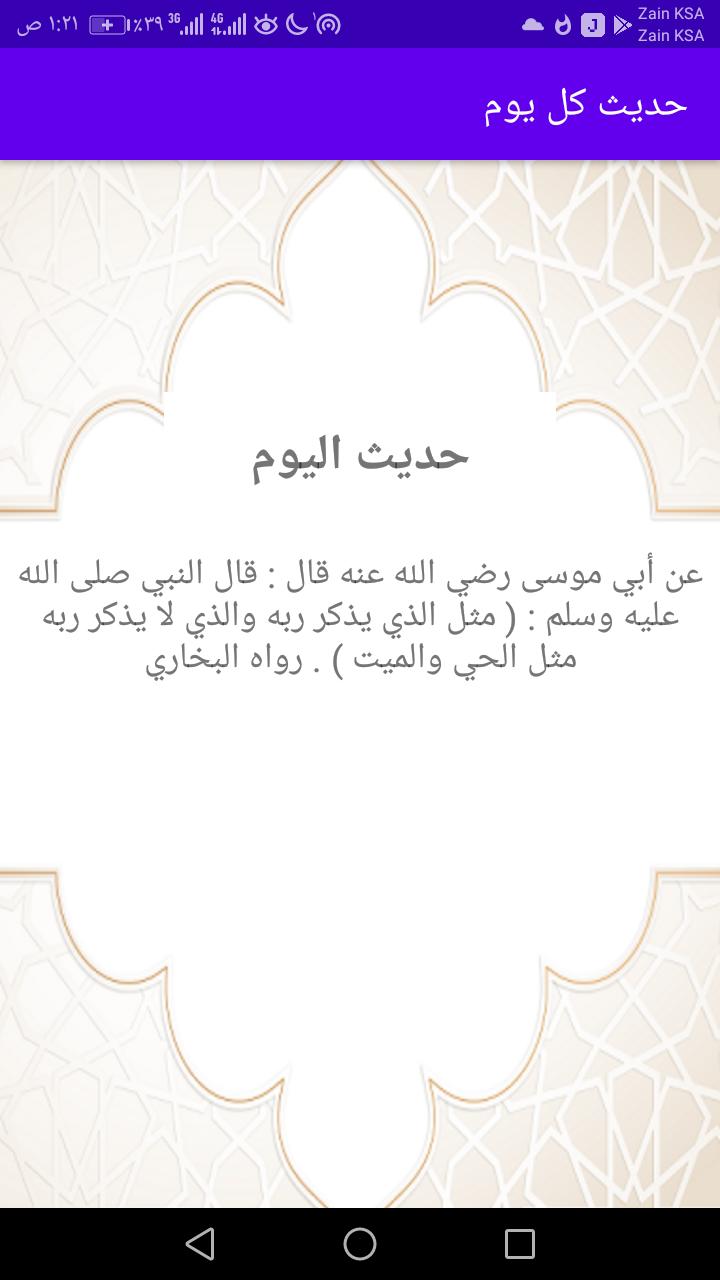
Task: Open the recent apps overview
Action: (x=519, y=1243)
